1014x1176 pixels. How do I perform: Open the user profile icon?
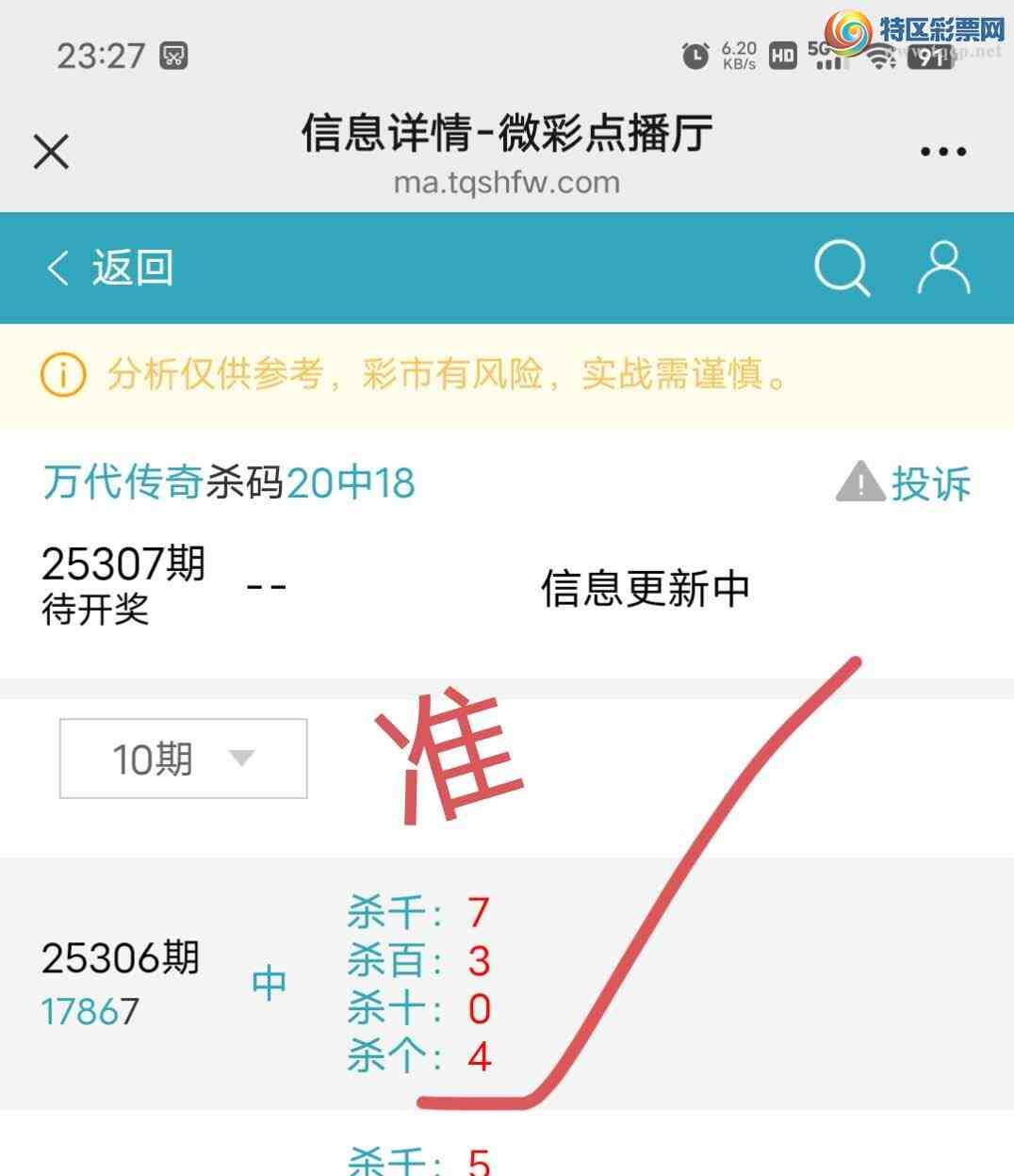click(x=943, y=269)
